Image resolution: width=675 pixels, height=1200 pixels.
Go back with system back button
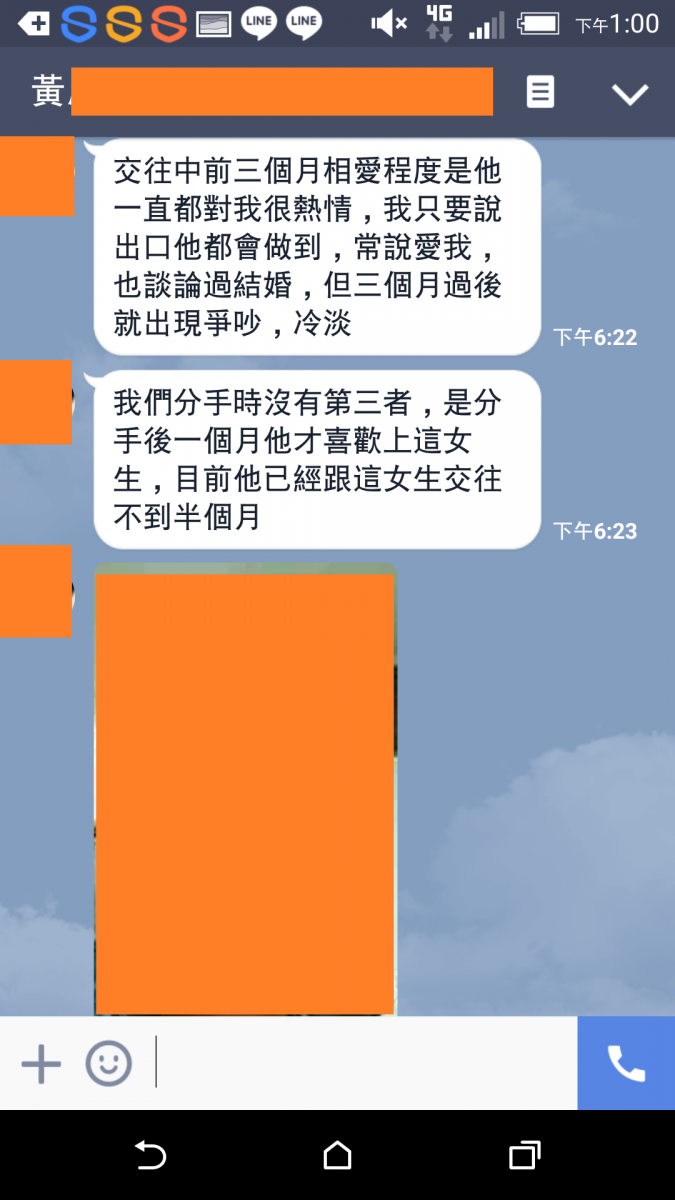point(150,1156)
